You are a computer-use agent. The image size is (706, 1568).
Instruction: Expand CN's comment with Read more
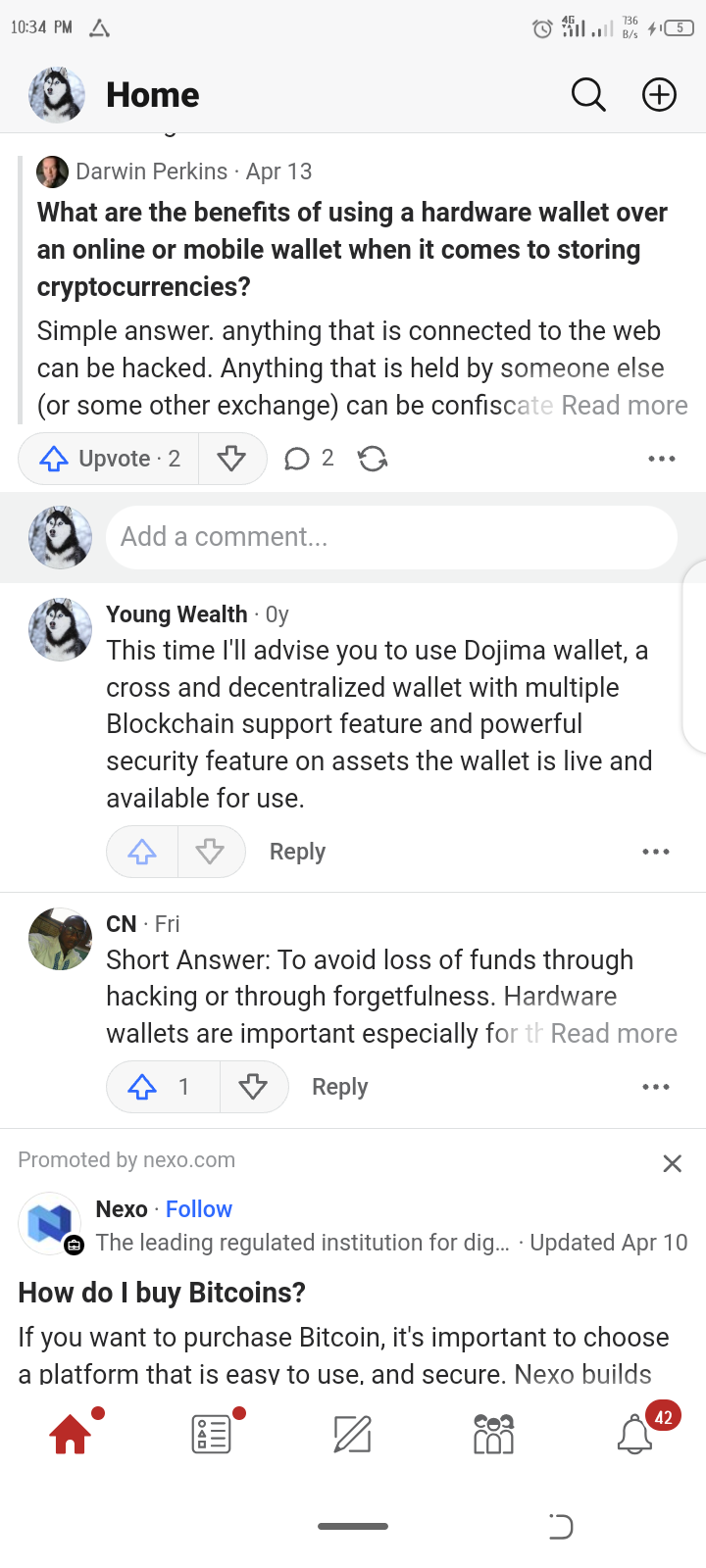point(614,1034)
